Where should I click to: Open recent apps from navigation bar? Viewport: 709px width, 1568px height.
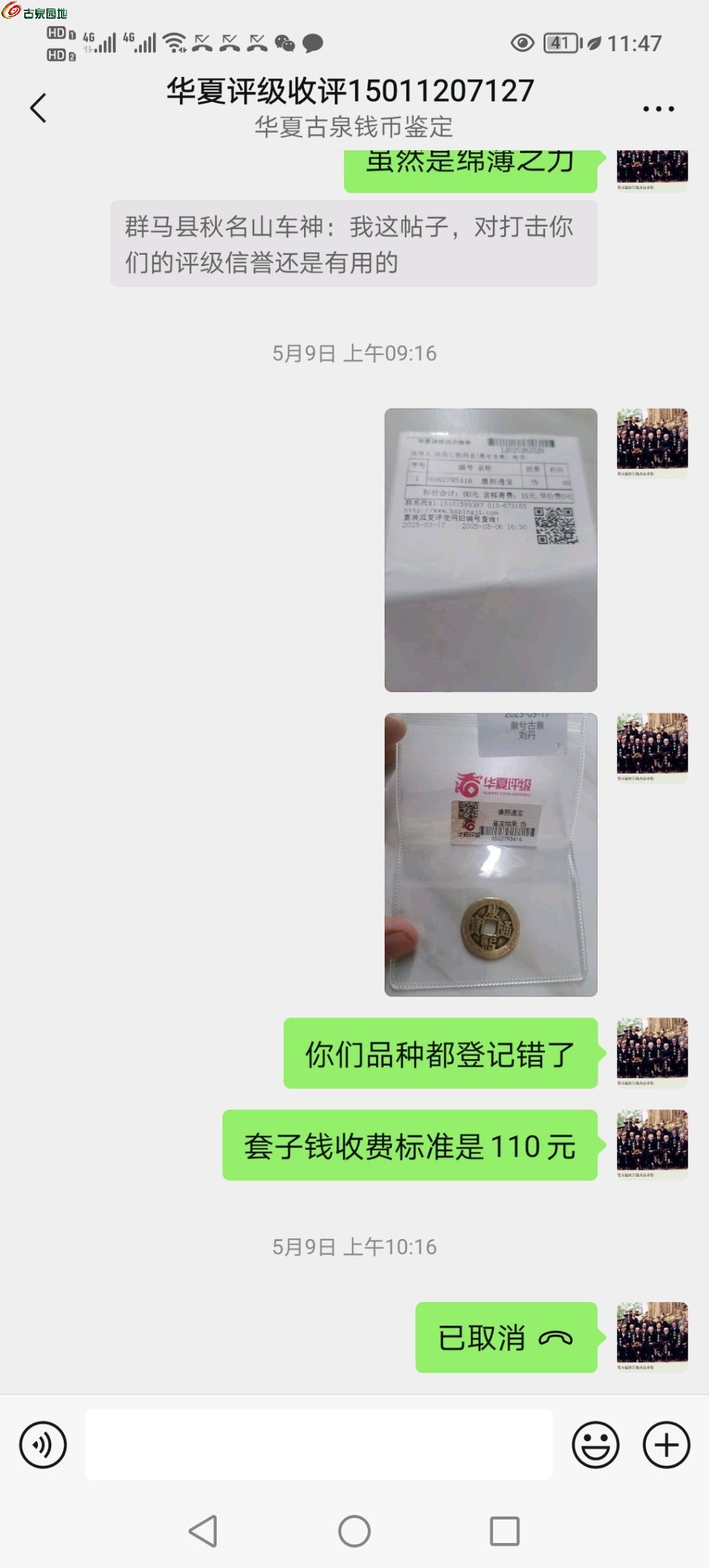point(504,1531)
